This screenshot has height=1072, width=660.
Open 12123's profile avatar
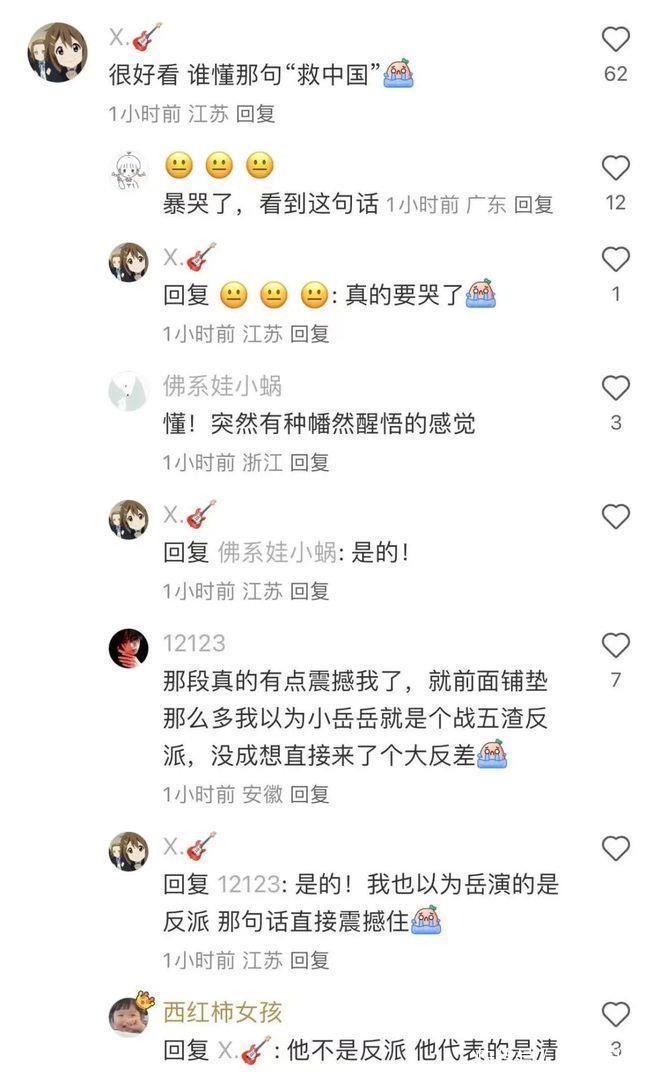128,648
